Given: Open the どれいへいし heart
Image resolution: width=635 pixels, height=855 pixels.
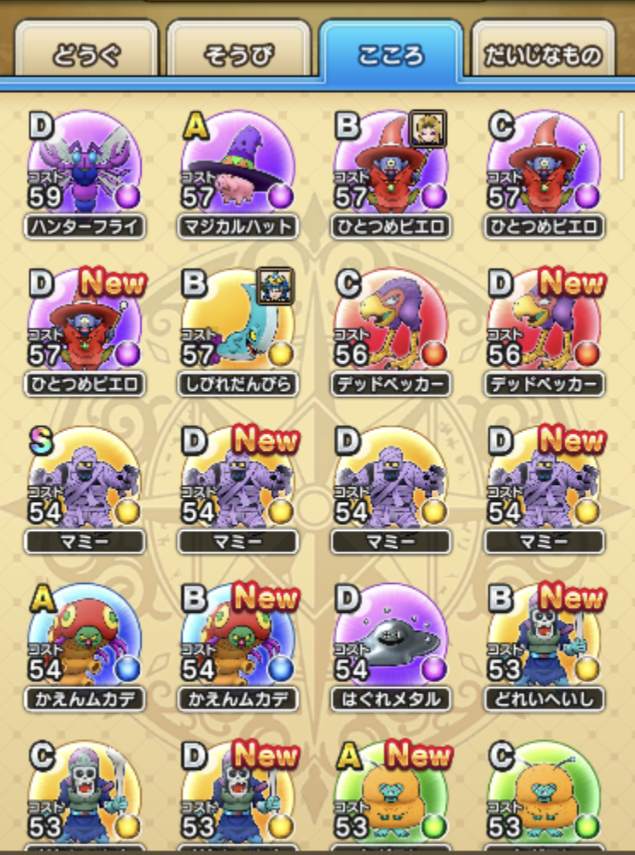Looking at the screenshot, I should (x=544, y=638).
